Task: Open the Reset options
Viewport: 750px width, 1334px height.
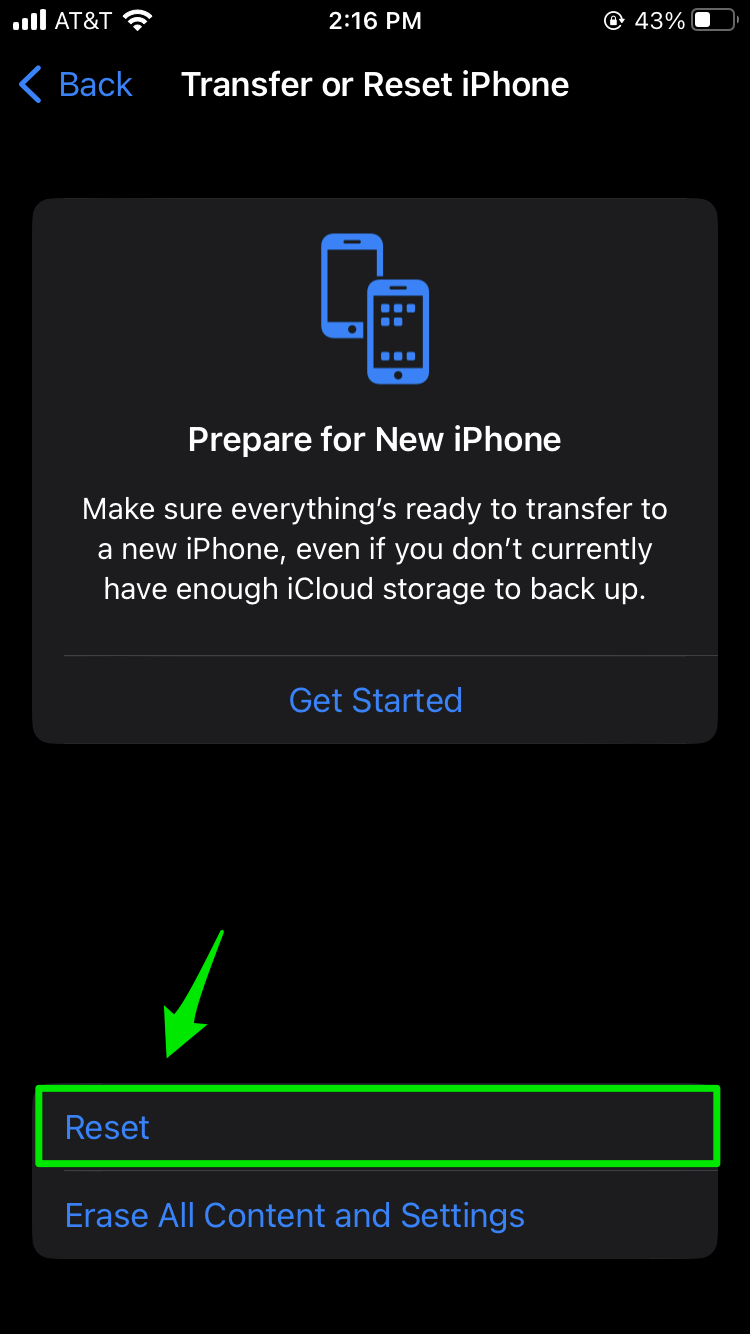Action: click(375, 1127)
